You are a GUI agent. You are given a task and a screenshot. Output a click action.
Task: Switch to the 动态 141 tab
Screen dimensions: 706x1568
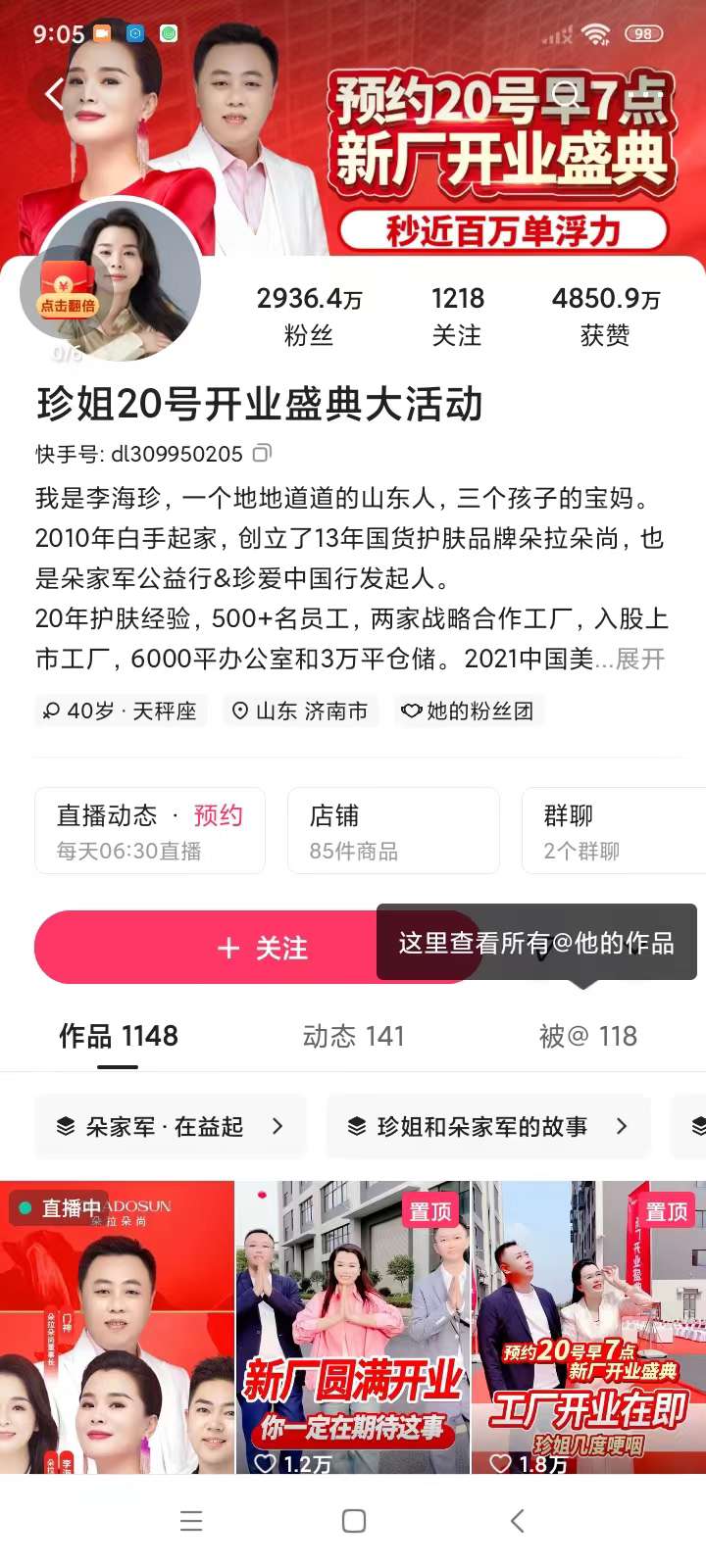tap(353, 1036)
